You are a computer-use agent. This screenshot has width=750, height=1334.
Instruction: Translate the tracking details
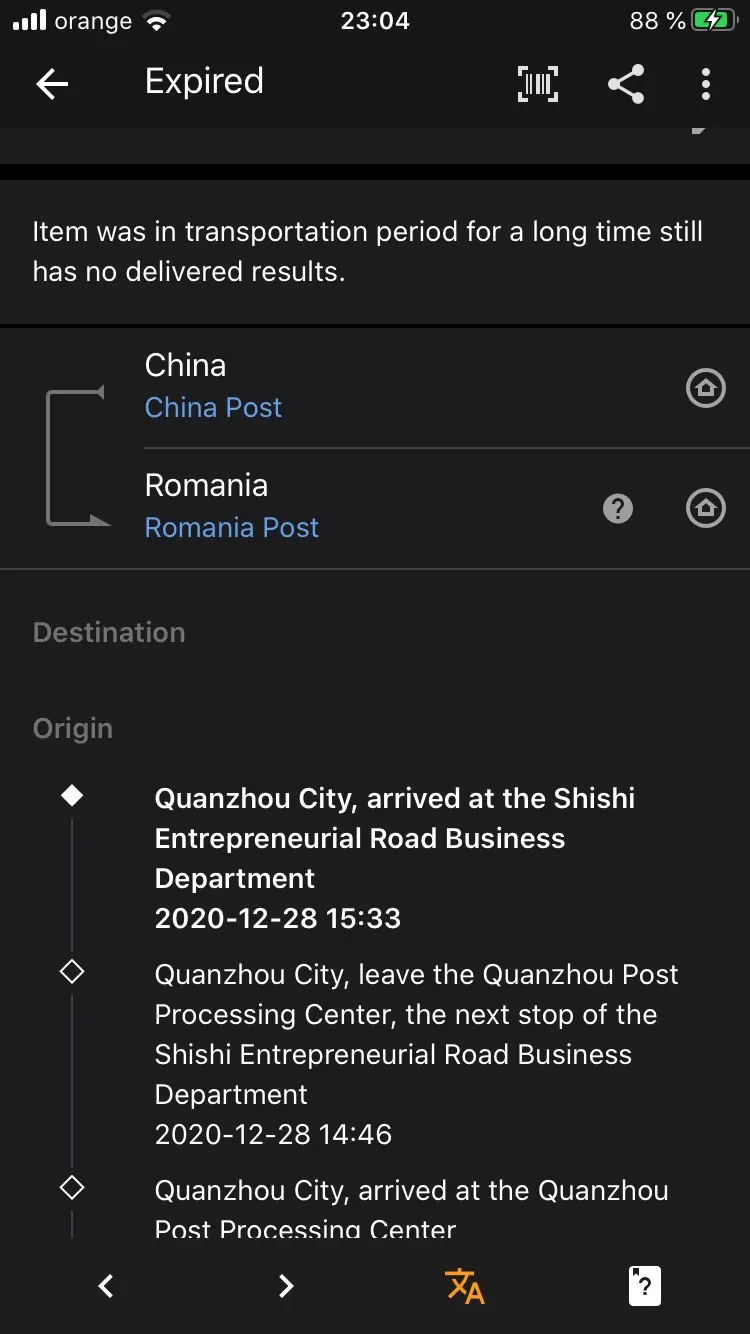coord(465,1285)
